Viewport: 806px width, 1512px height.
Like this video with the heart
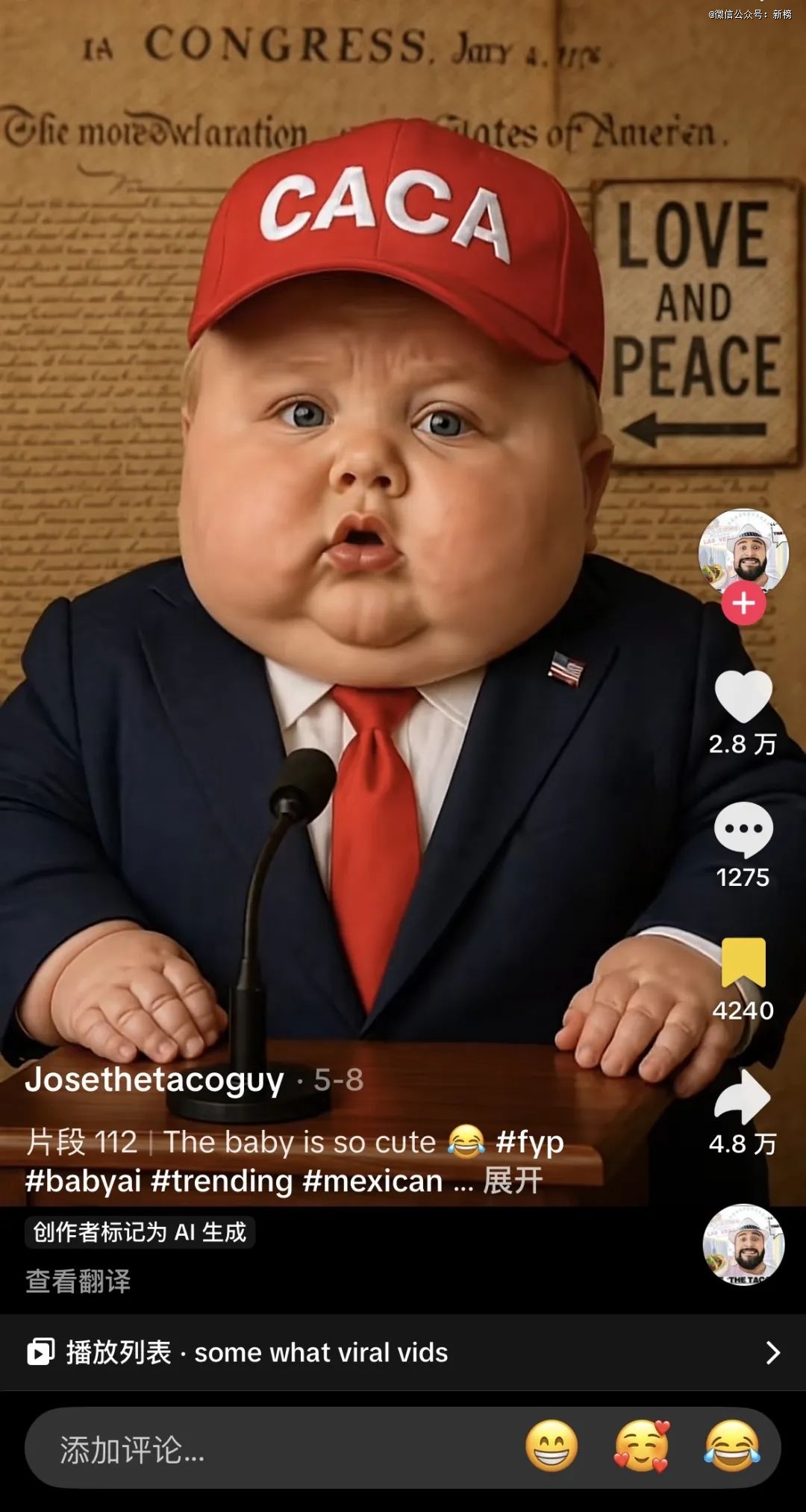point(743,696)
